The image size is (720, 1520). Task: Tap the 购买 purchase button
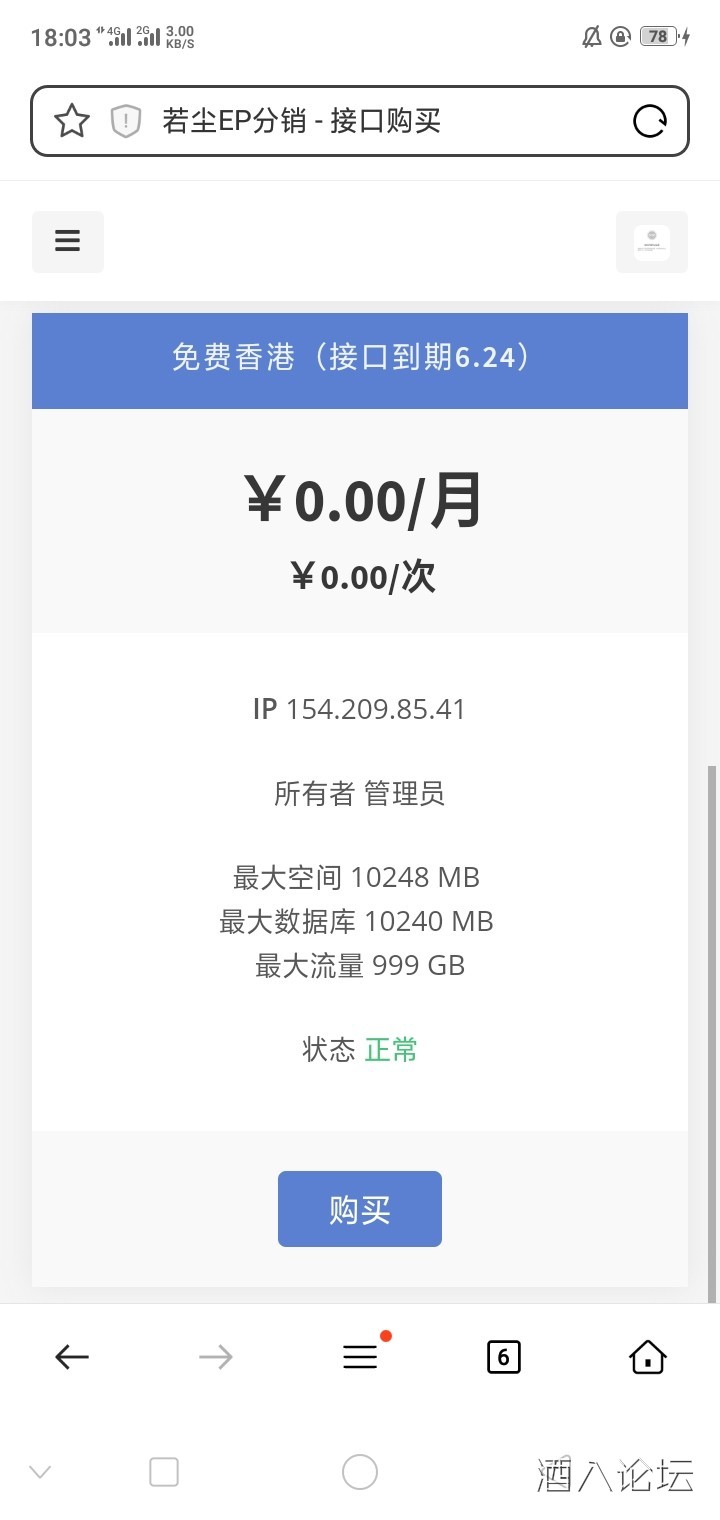tap(359, 1208)
